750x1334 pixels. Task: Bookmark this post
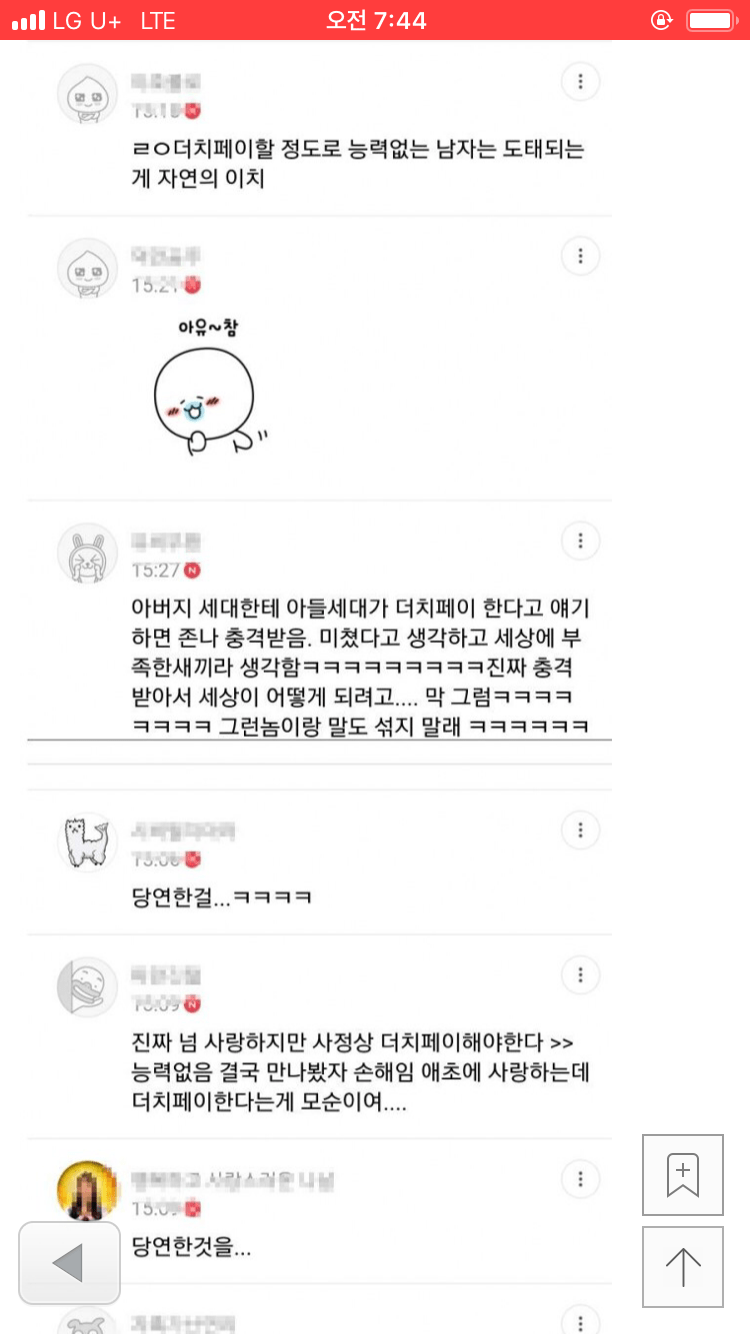683,1175
